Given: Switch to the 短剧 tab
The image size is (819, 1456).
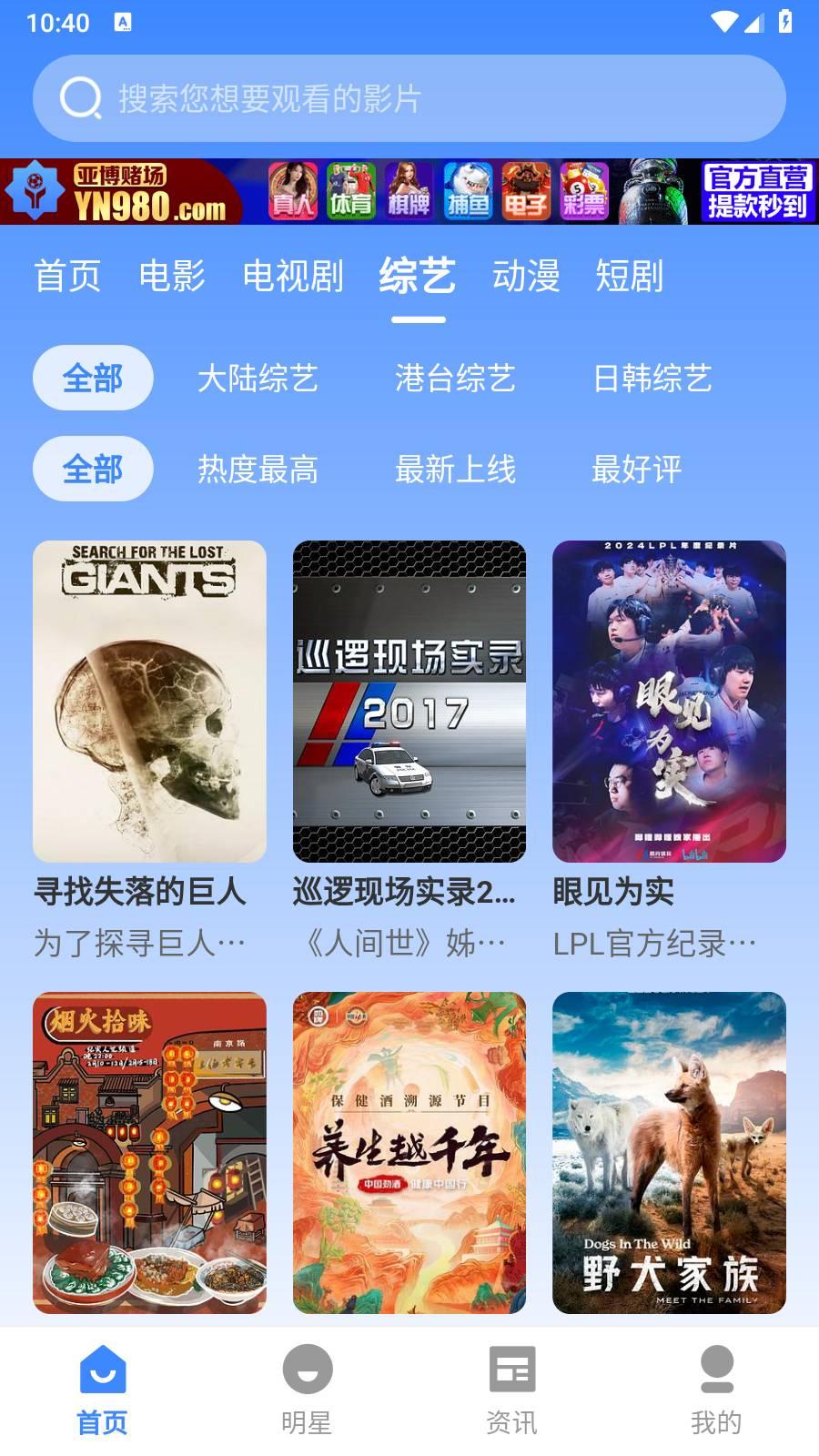Looking at the screenshot, I should [632, 276].
